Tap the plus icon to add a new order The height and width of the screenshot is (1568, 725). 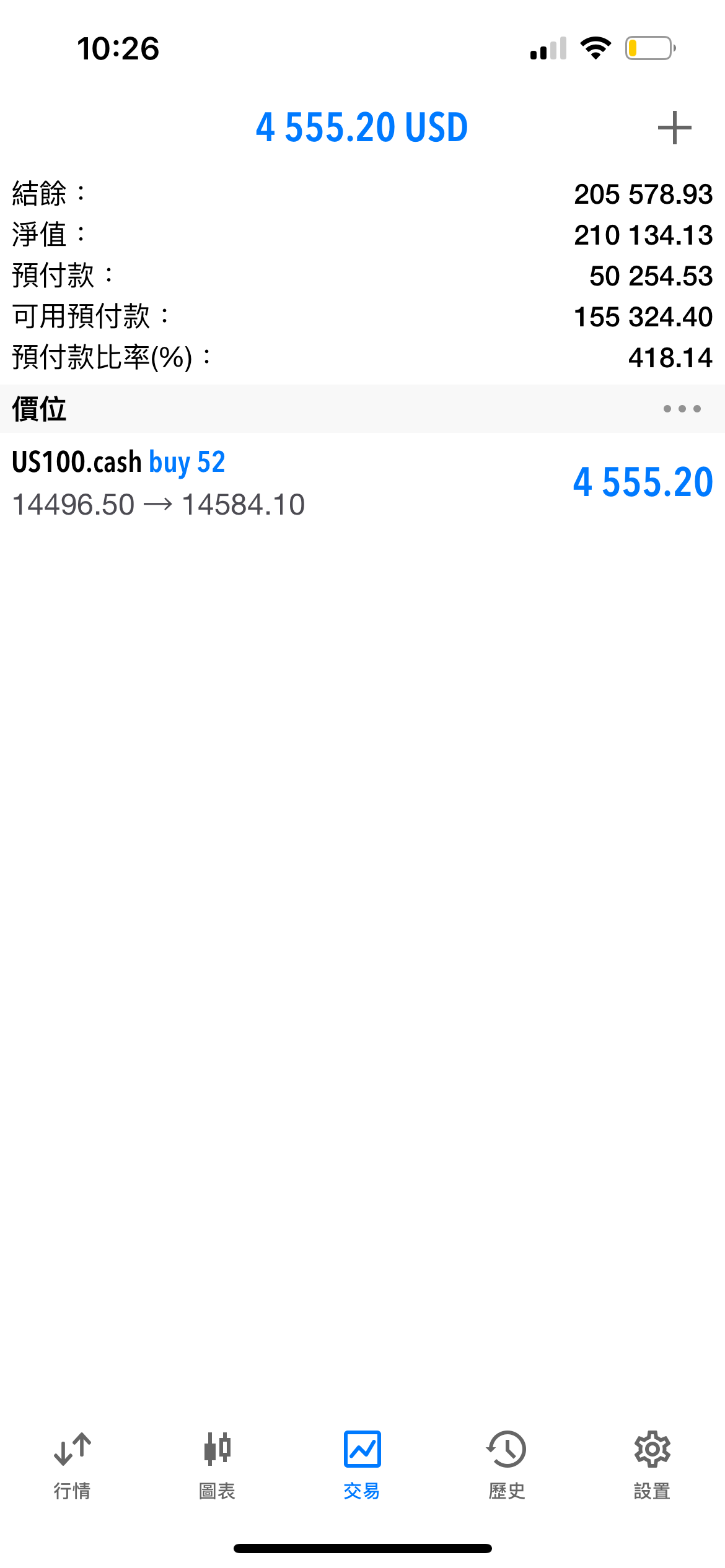point(674,128)
